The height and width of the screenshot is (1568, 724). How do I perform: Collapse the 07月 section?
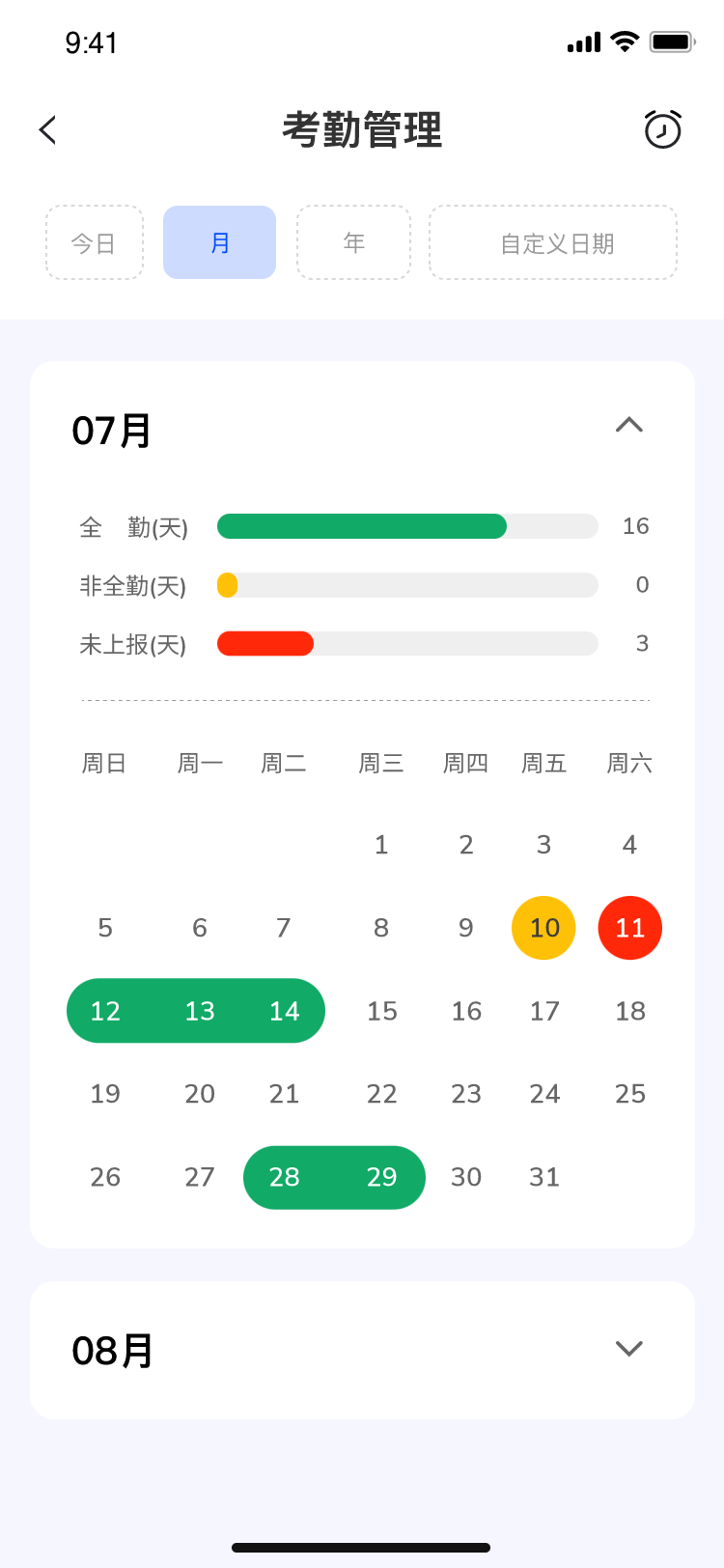coord(629,425)
